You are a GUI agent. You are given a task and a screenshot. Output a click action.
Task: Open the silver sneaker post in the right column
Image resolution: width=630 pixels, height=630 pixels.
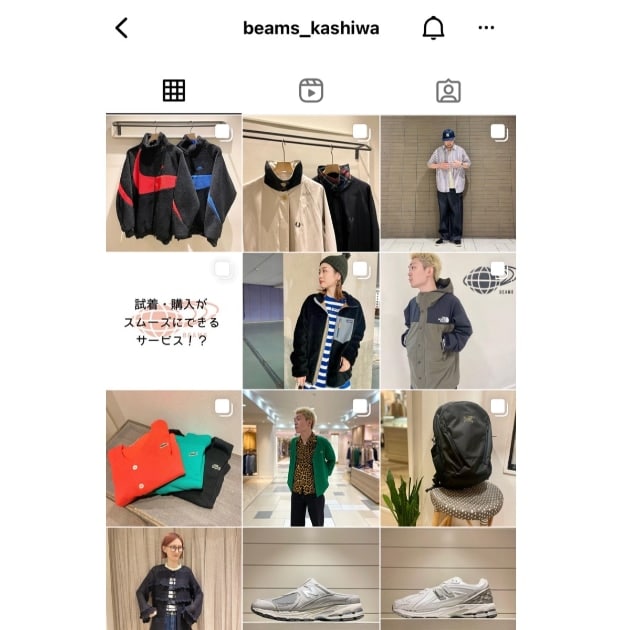coord(448,578)
